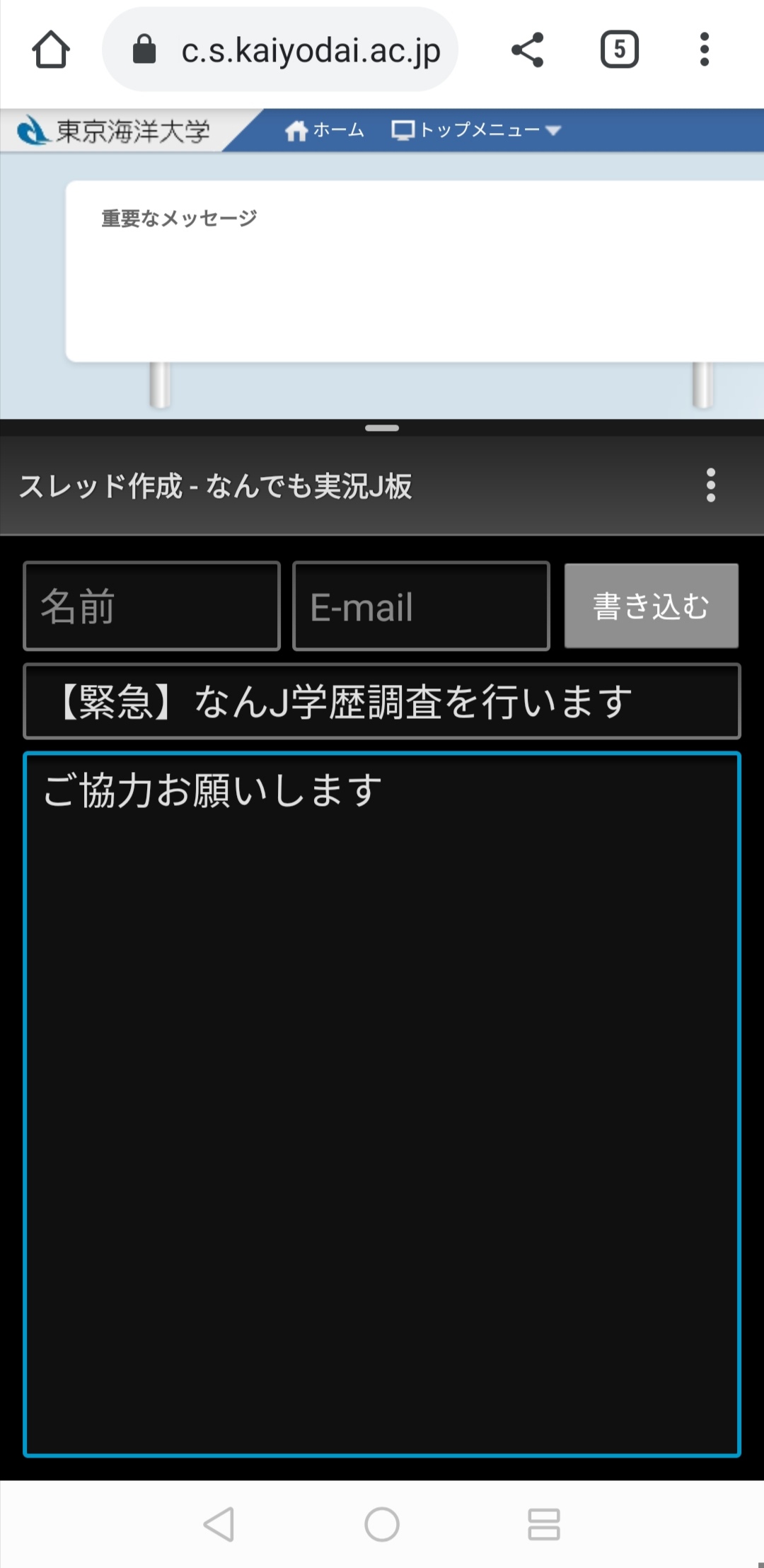764x1568 pixels.
Task: Open the c.s.kaiyodai.ac.jp address bar
Action: tap(280, 50)
